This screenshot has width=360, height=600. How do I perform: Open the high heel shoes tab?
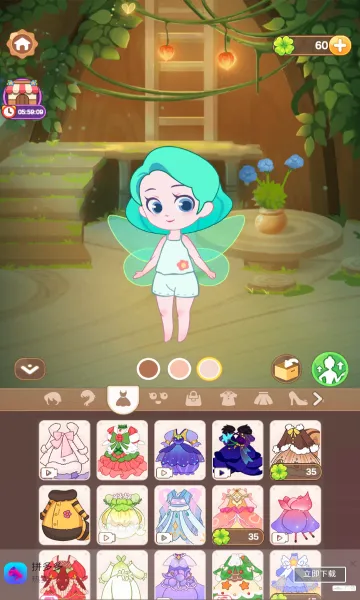(298, 399)
